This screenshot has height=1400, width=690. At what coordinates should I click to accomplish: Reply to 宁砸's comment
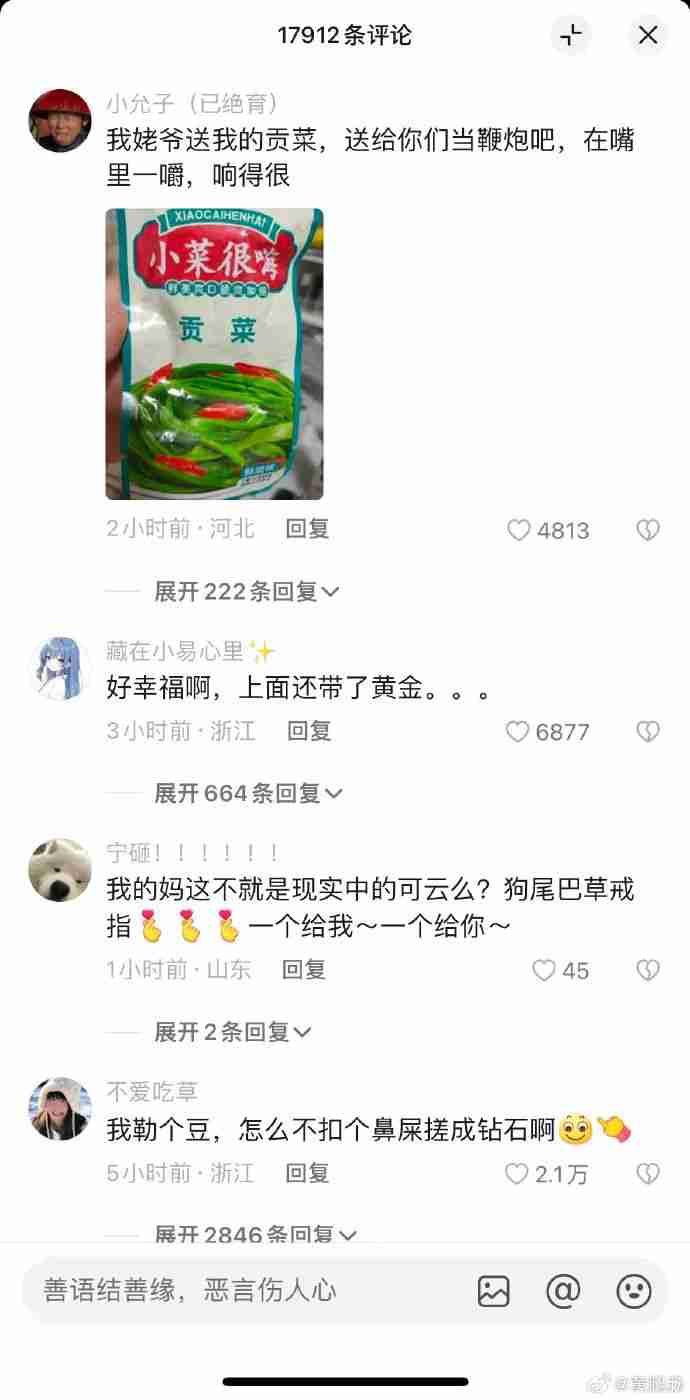point(303,969)
